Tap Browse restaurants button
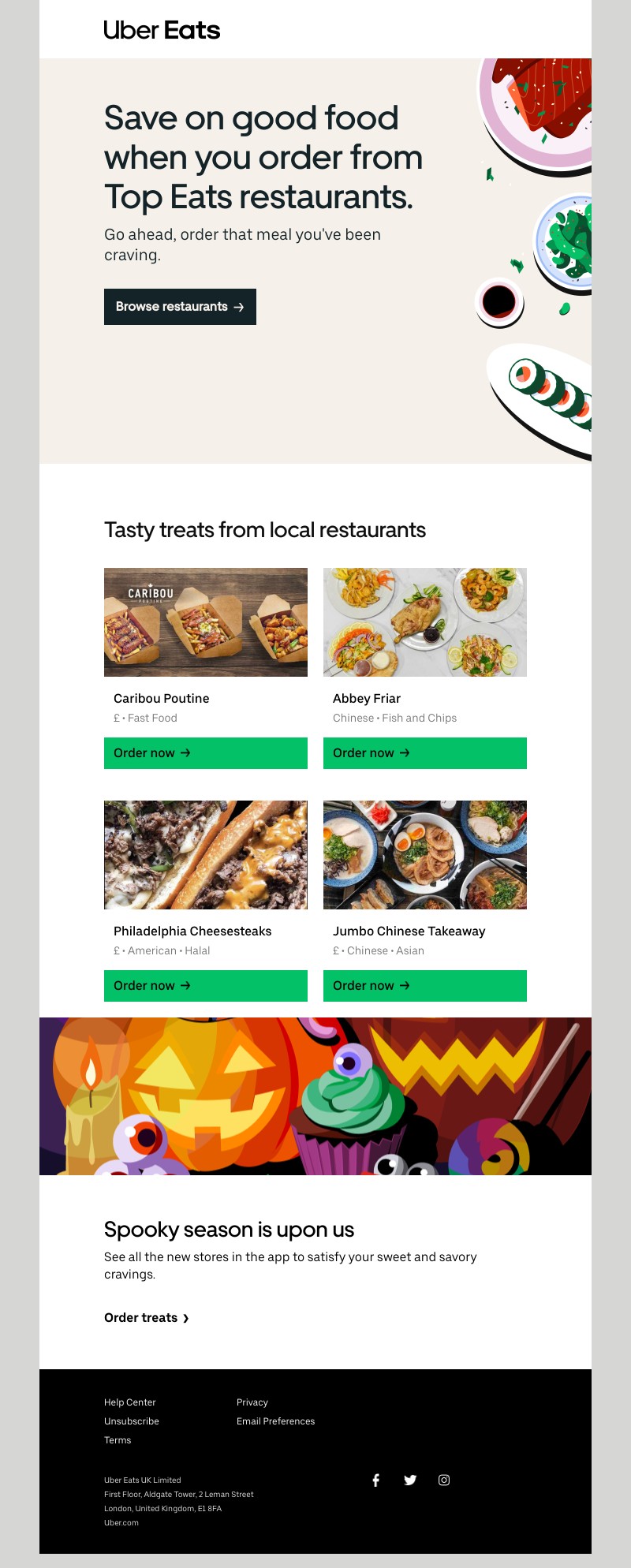Image resolution: width=631 pixels, height=1568 pixels. click(180, 307)
